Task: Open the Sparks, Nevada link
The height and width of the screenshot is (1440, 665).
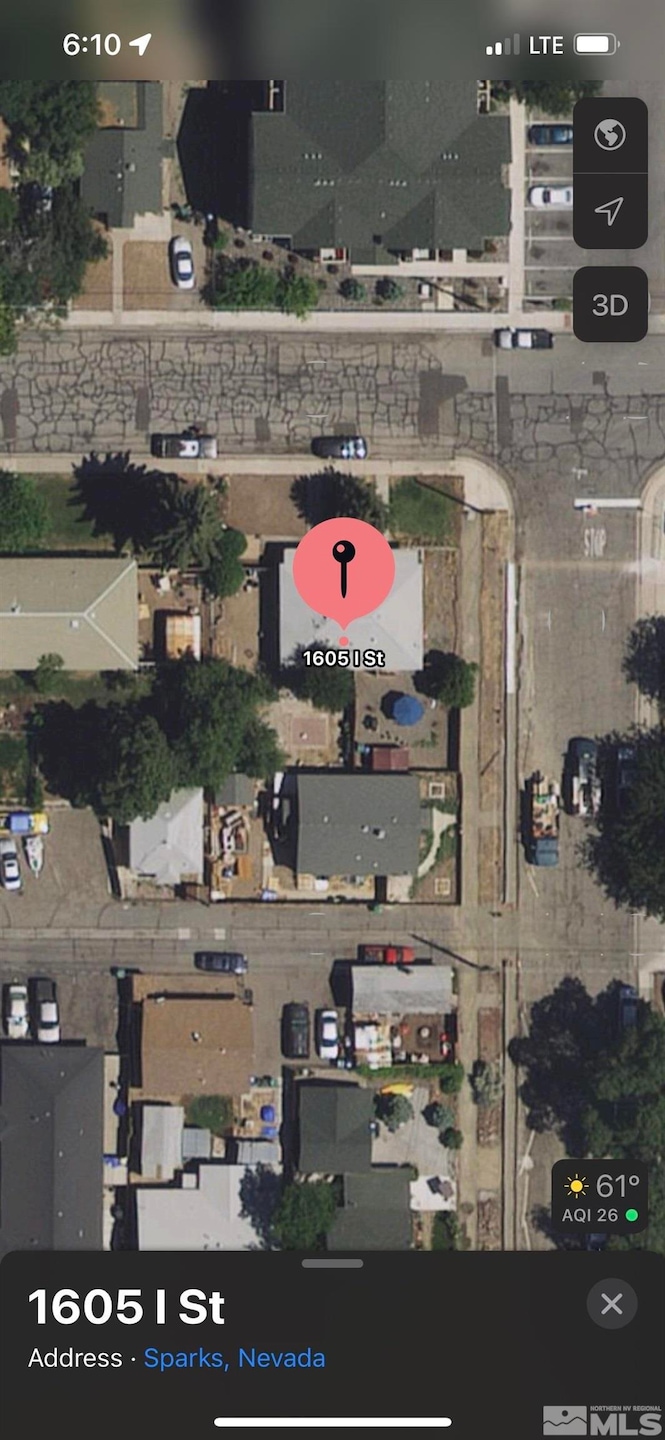Action: pos(234,1358)
